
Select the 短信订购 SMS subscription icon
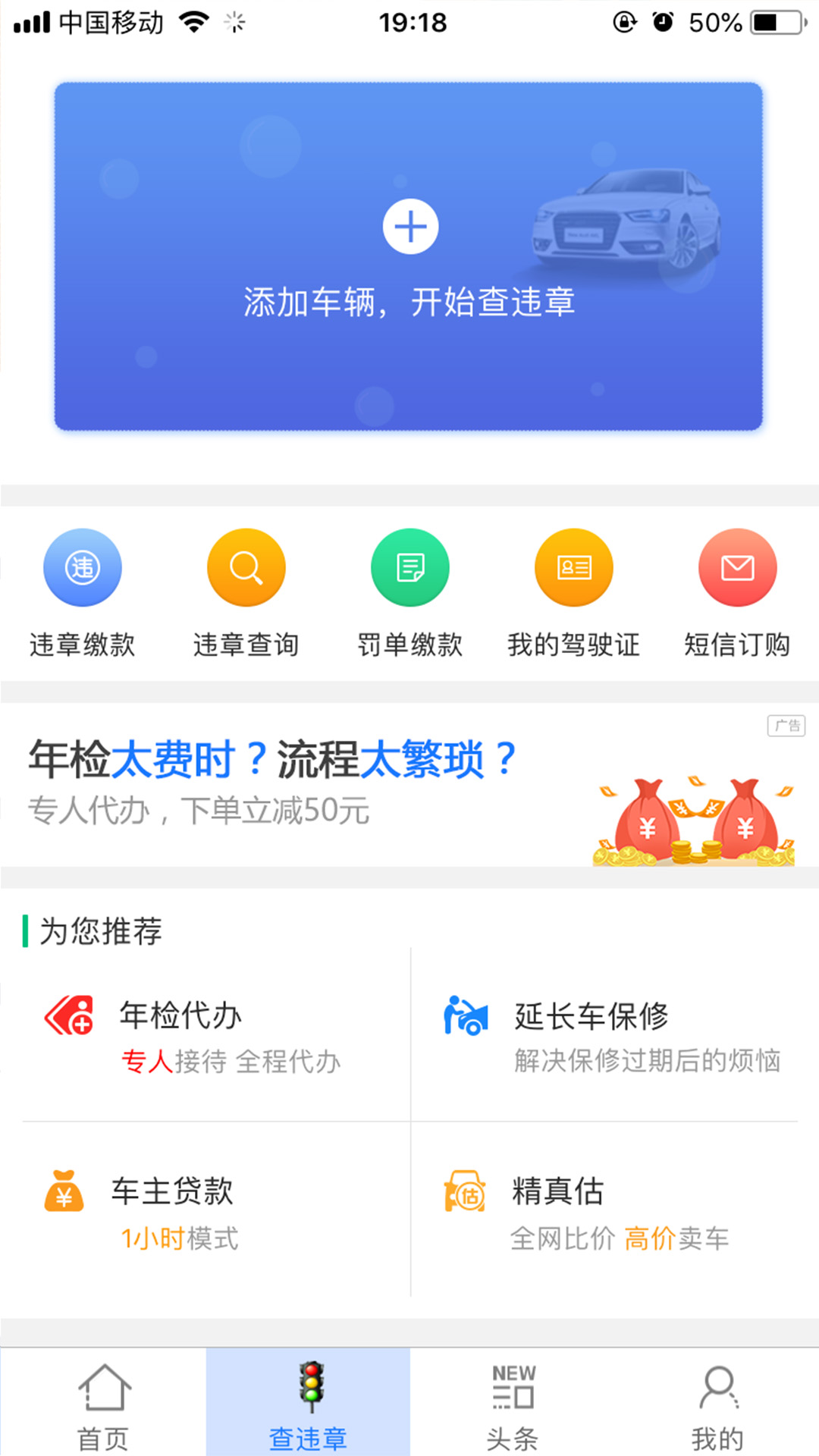(737, 566)
